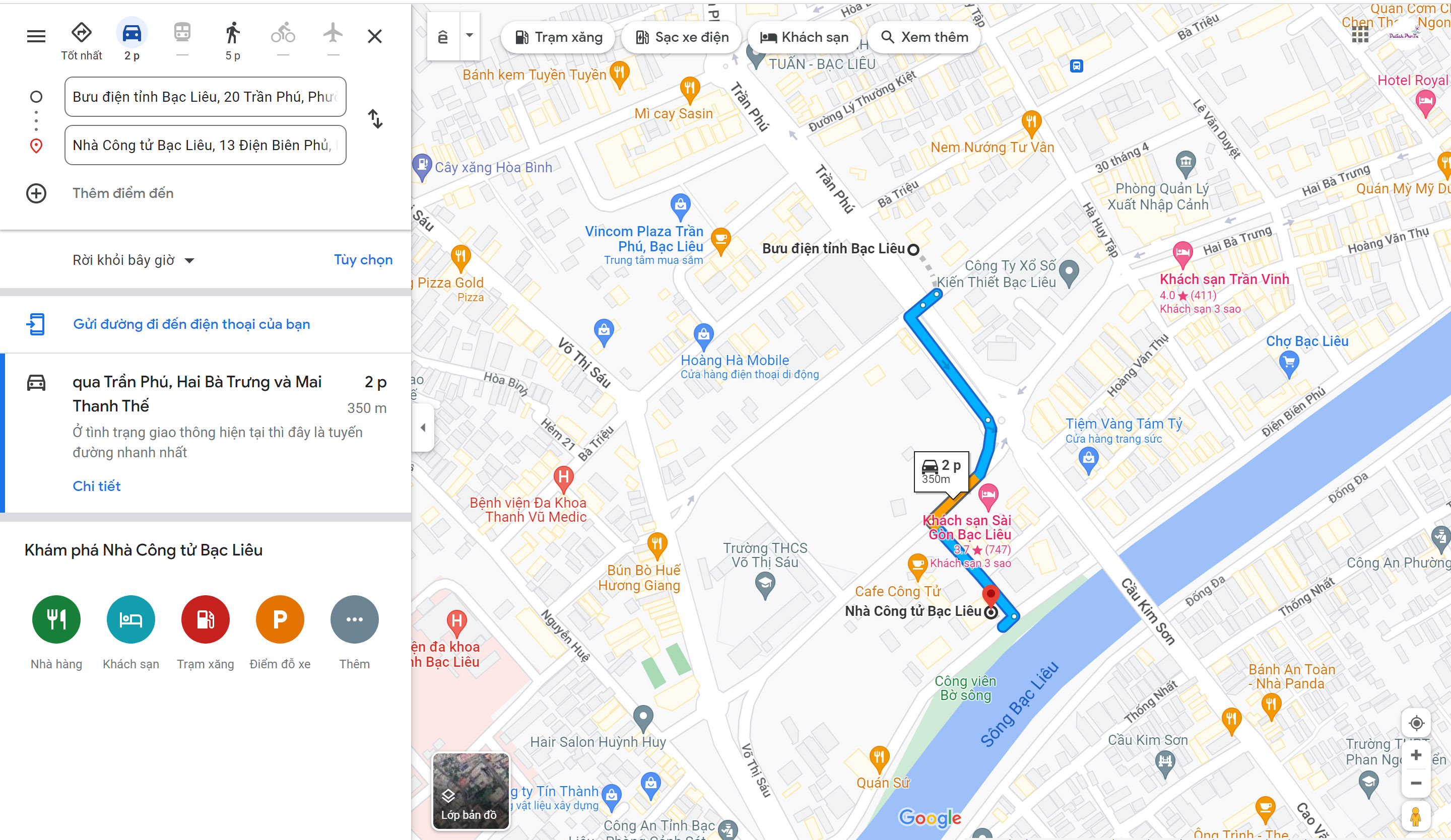Add a stop with Thêm điểm đến
Screen dimensions: 1451x840
122,193
